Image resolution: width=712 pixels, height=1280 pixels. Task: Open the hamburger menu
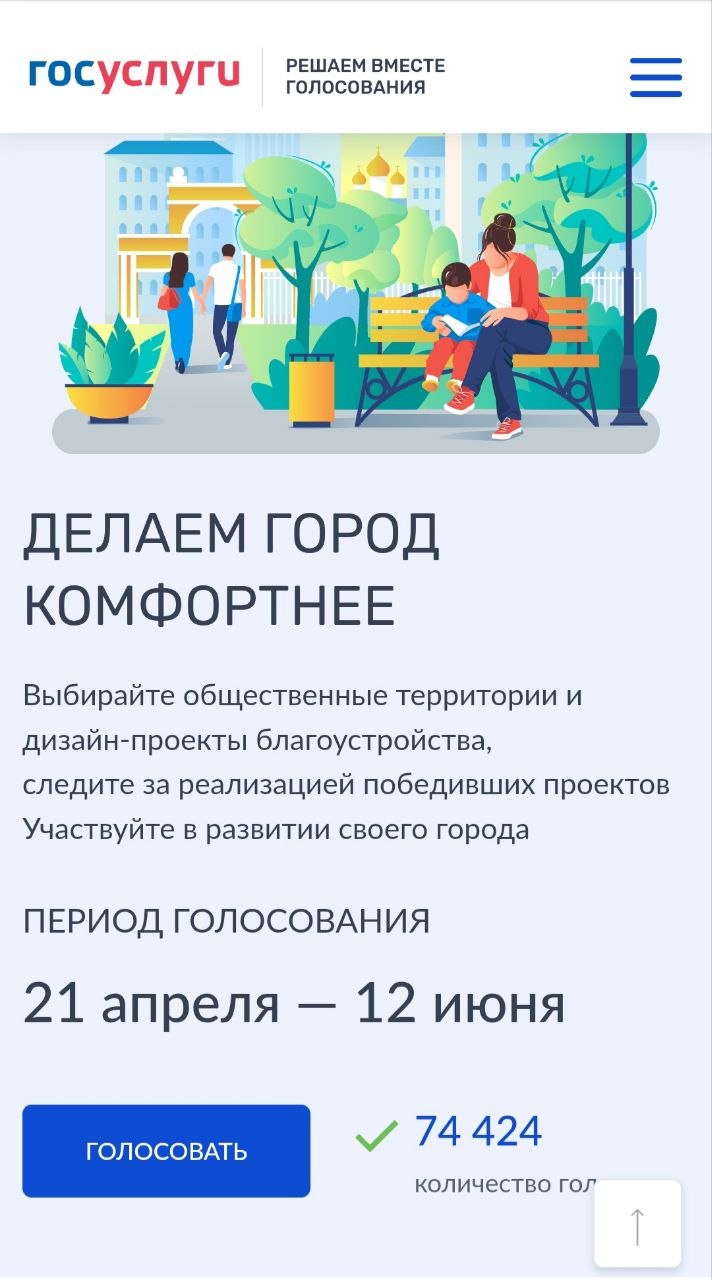[655, 77]
